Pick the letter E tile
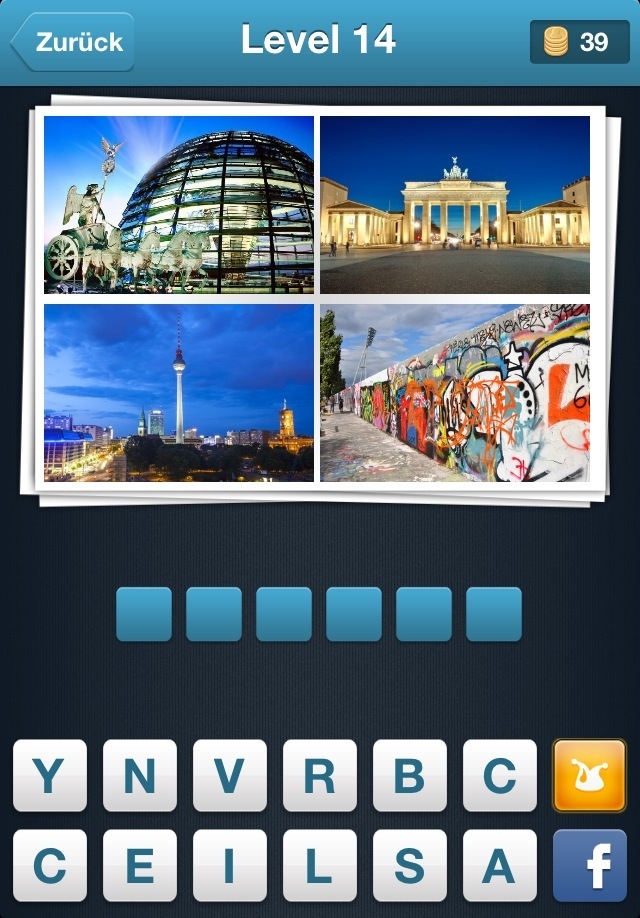 click(x=140, y=866)
